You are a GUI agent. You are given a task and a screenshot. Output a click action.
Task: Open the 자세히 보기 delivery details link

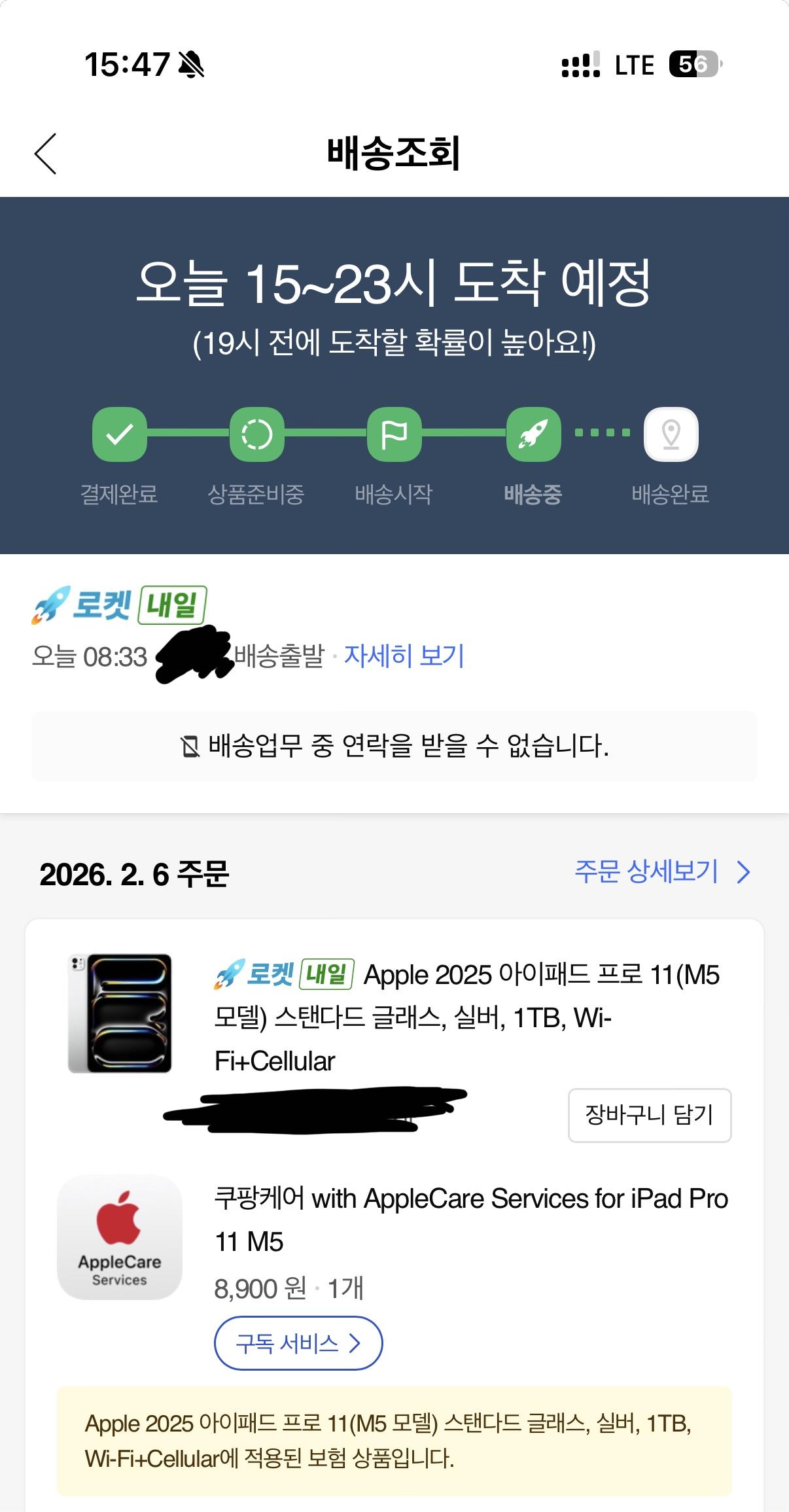(x=404, y=656)
